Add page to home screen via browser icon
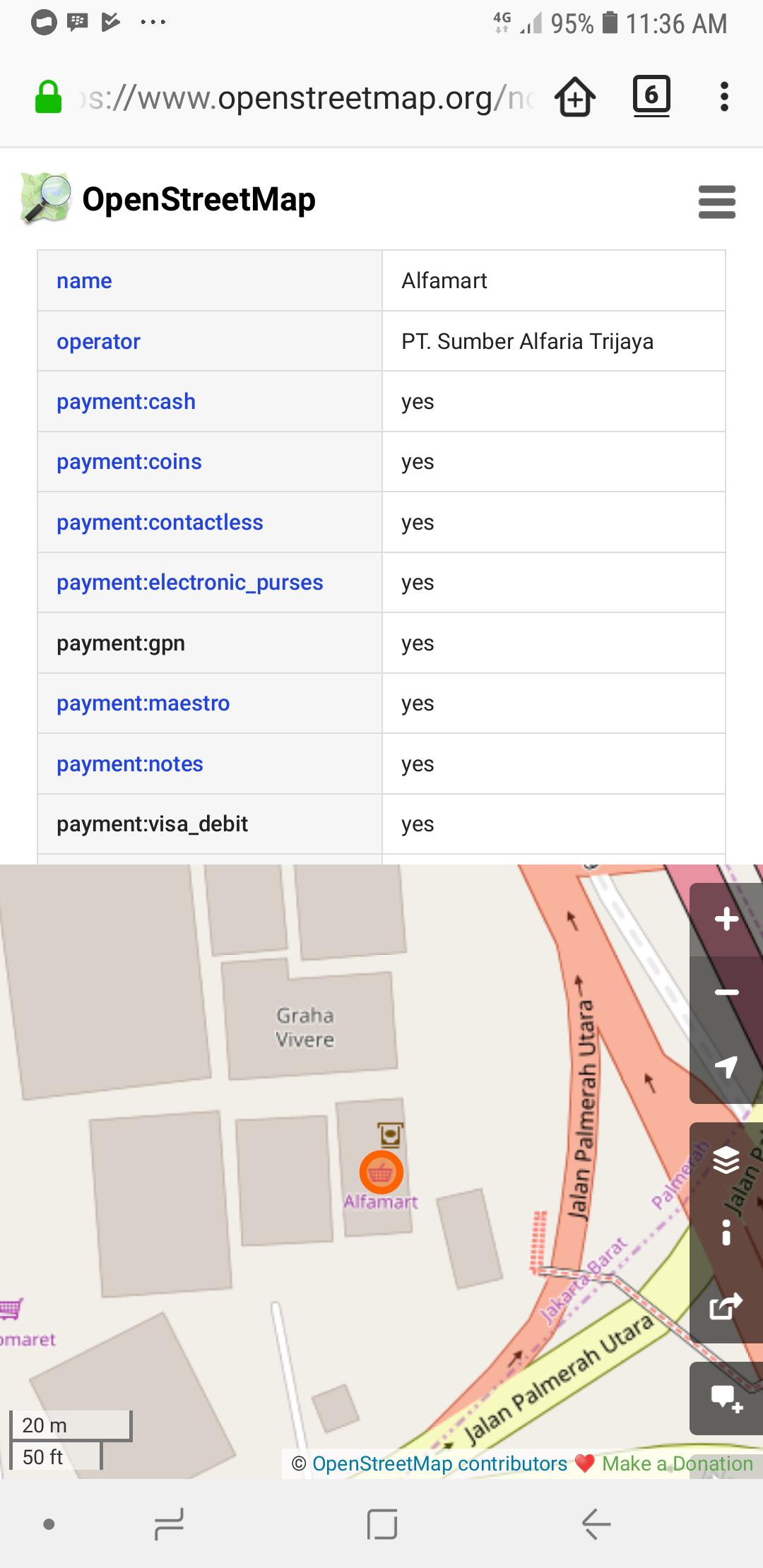This screenshot has height=1568, width=763. click(x=574, y=97)
